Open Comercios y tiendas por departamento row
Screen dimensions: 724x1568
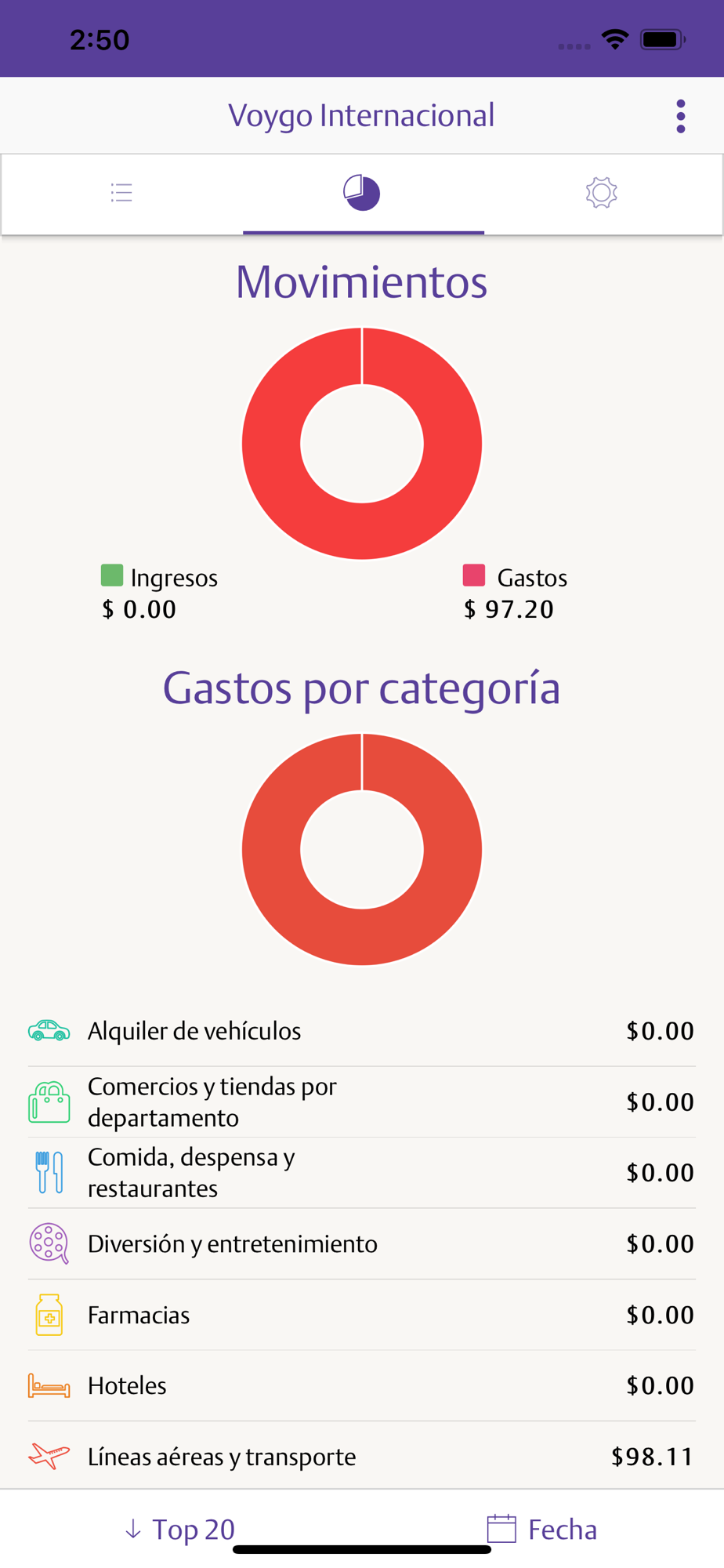pyautogui.click(x=362, y=1102)
